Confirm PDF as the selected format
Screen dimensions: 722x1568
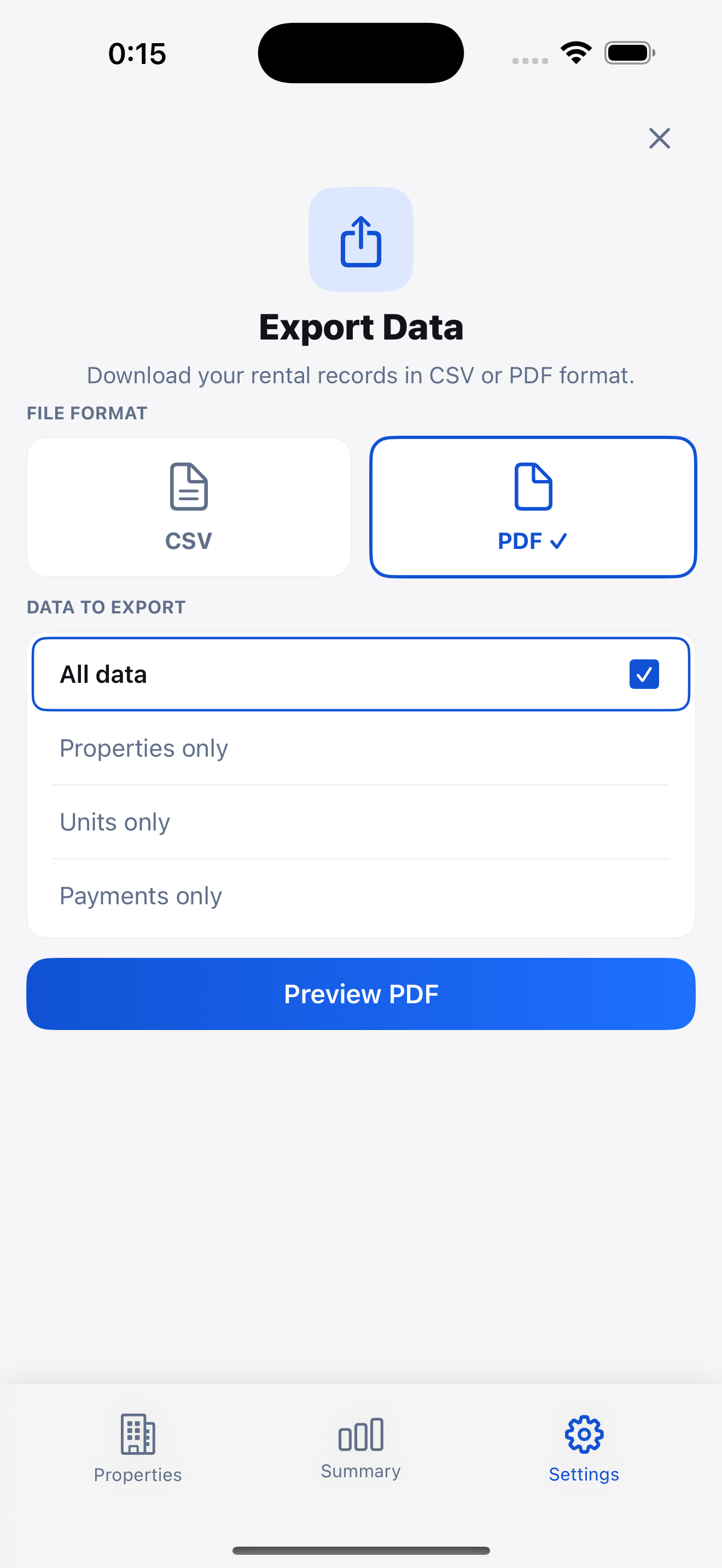click(x=534, y=506)
